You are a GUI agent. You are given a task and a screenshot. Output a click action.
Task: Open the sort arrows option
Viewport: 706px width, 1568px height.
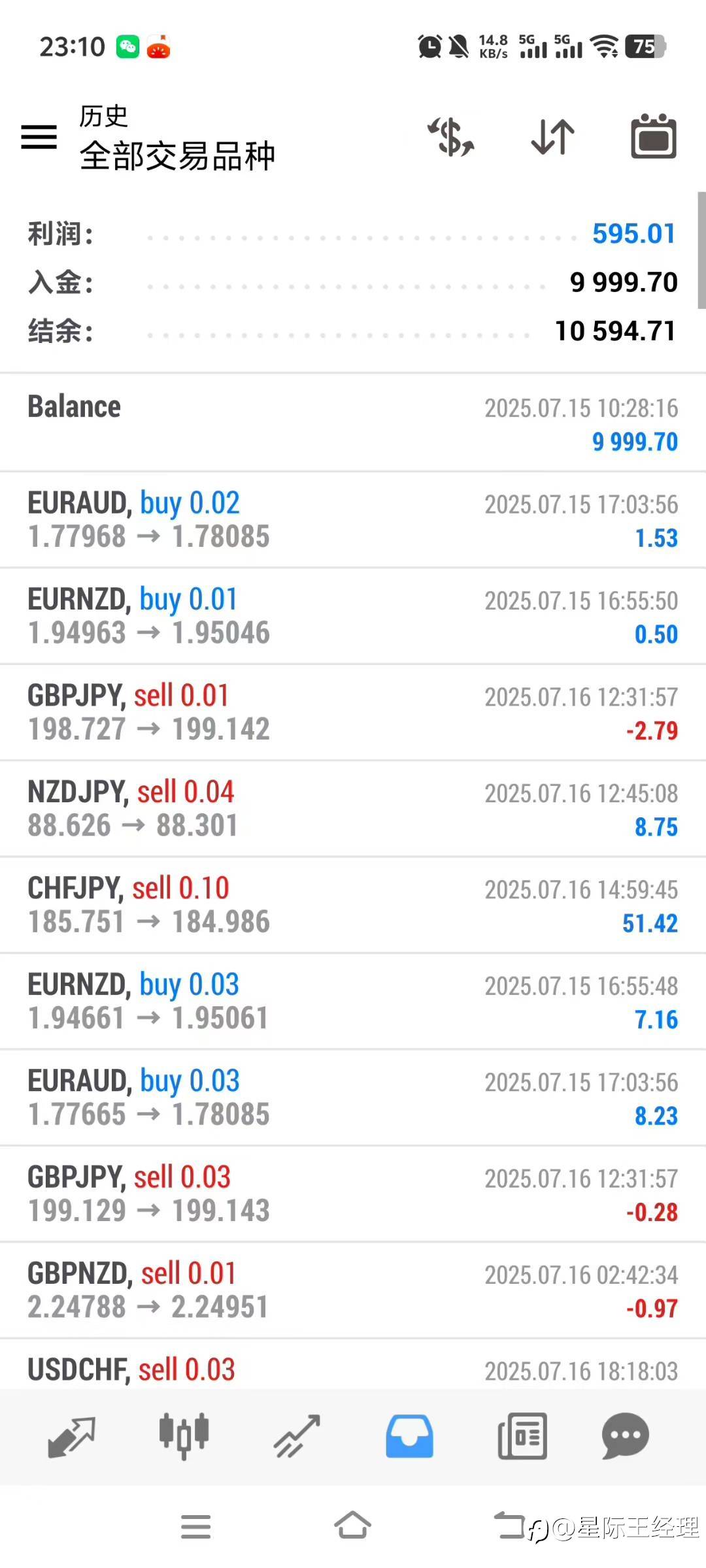553,137
